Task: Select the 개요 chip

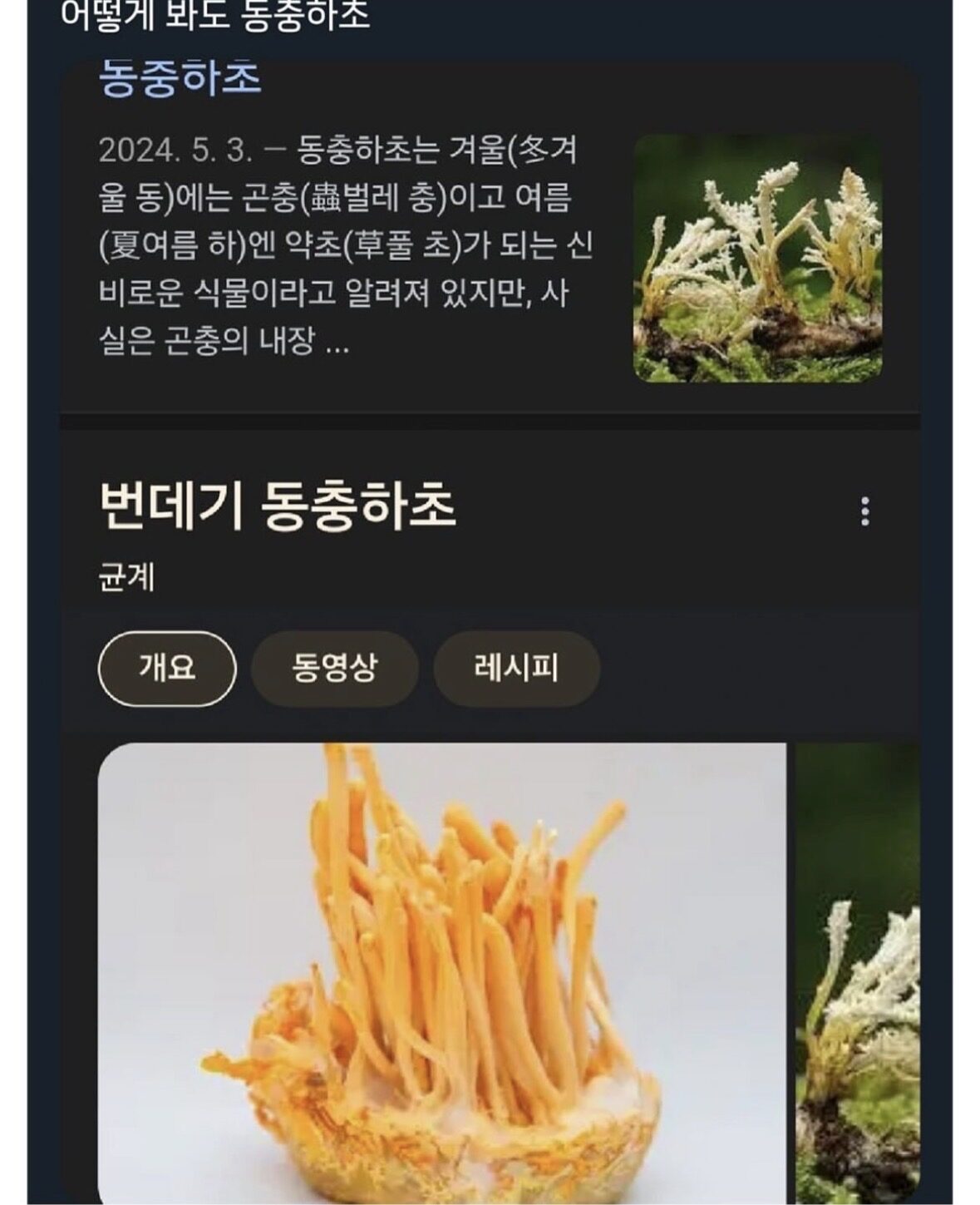Action: coord(167,668)
